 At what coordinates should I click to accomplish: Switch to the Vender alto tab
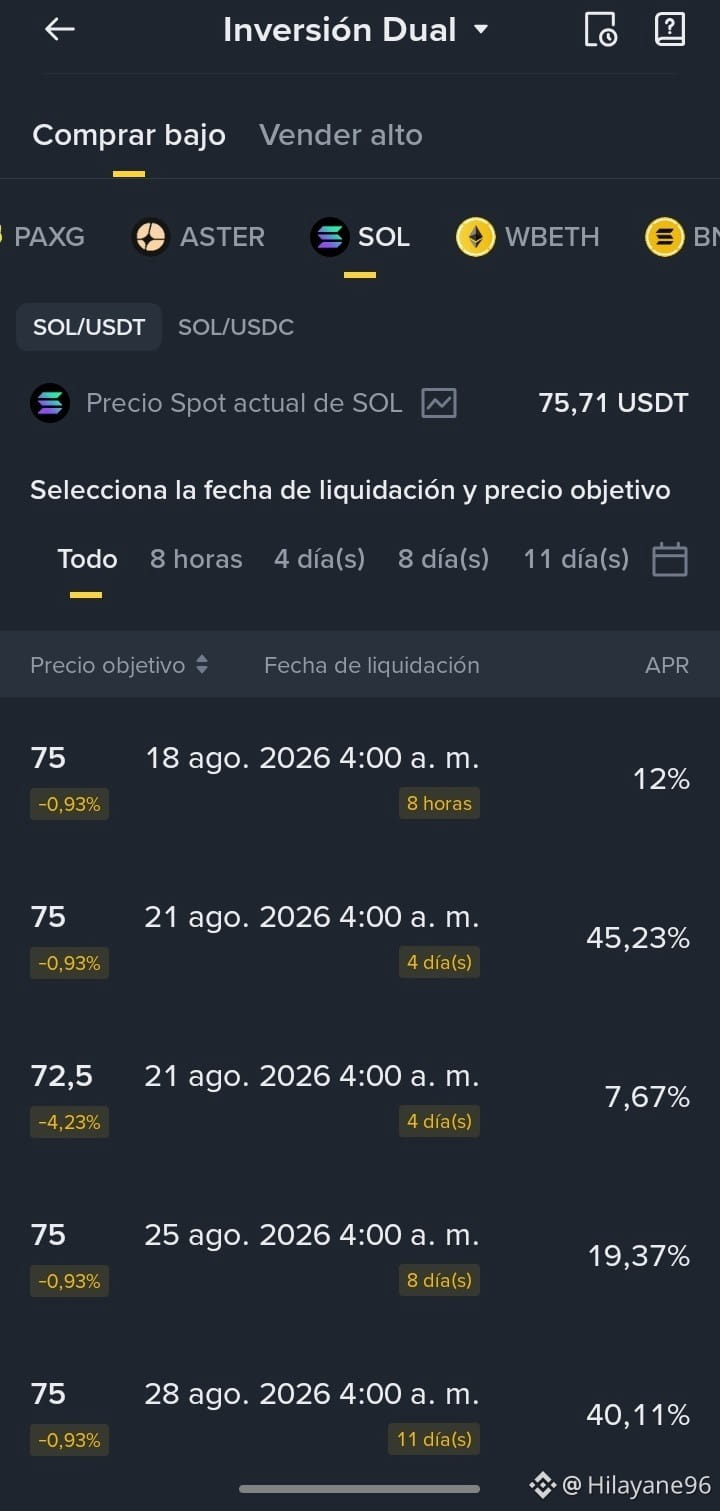[x=341, y=135]
